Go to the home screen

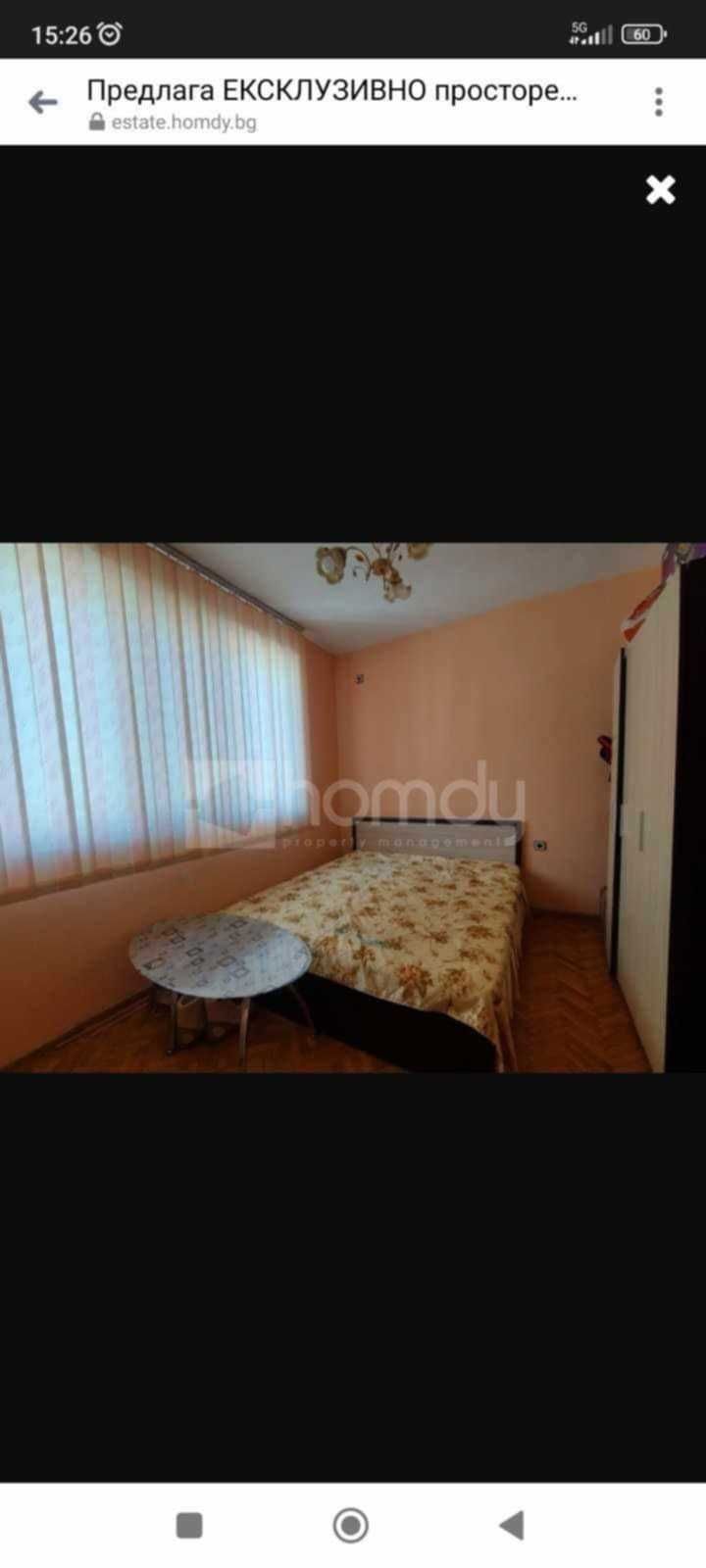coord(351,1525)
